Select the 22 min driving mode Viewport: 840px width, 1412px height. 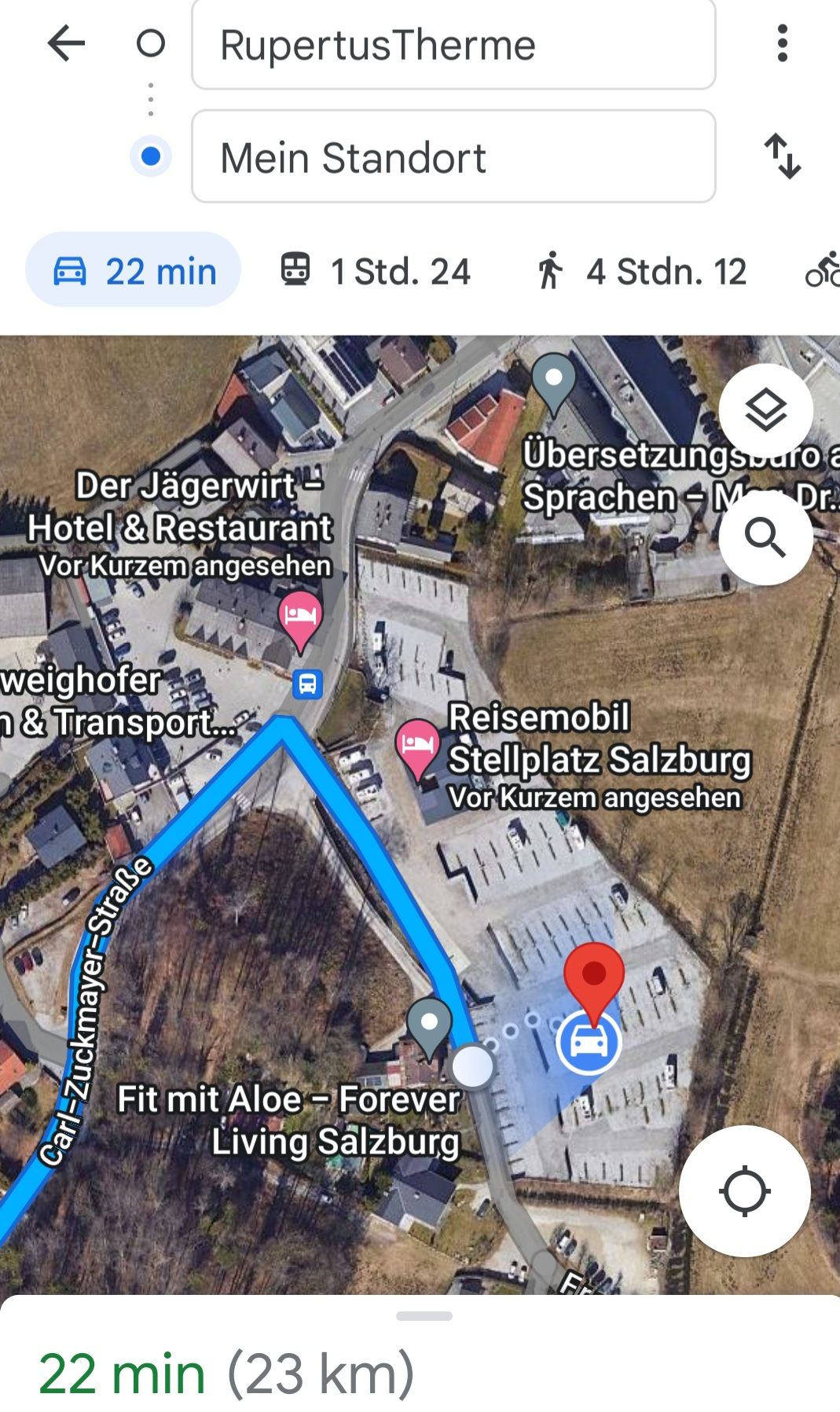[133, 270]
